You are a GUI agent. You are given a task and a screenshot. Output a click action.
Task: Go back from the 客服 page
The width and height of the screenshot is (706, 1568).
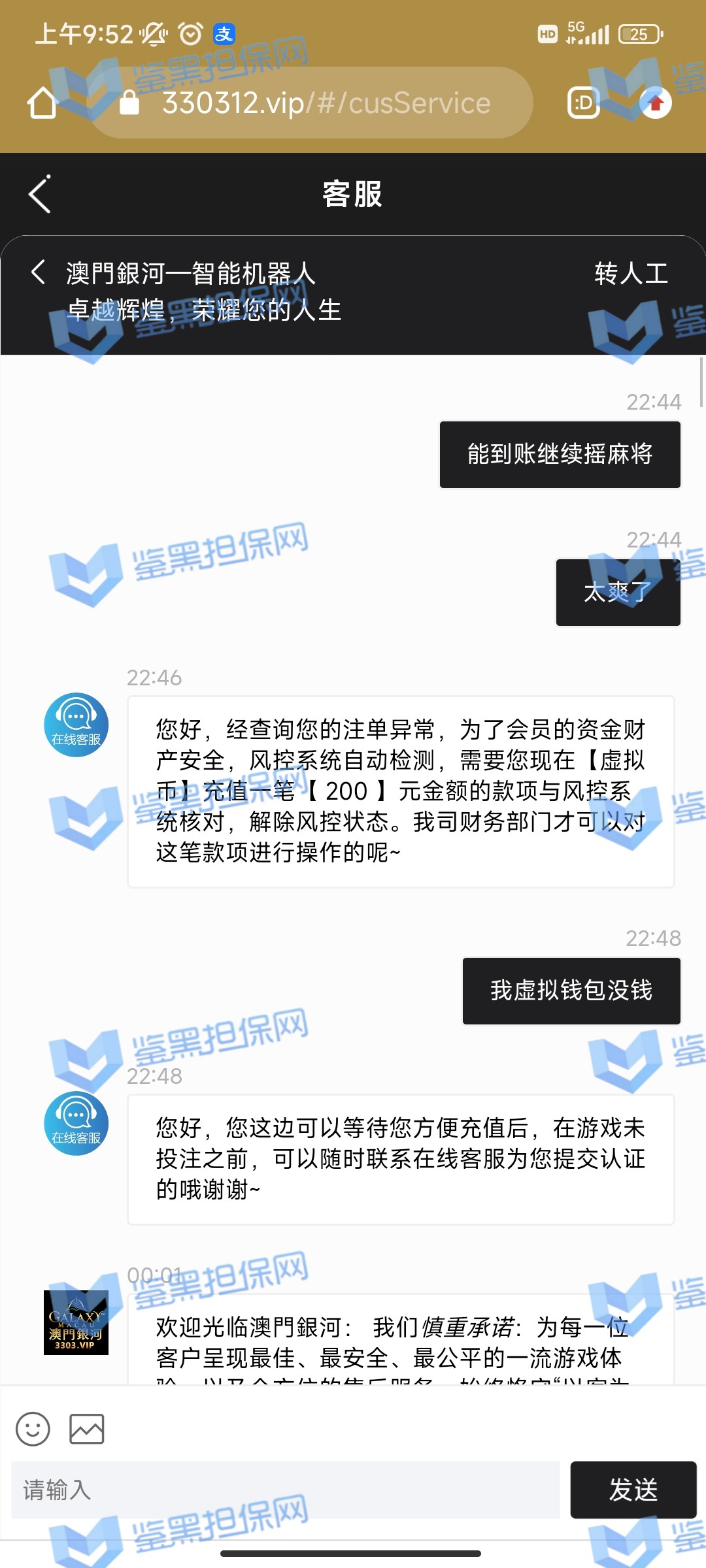pyautogui.click(x=39, y=194)
